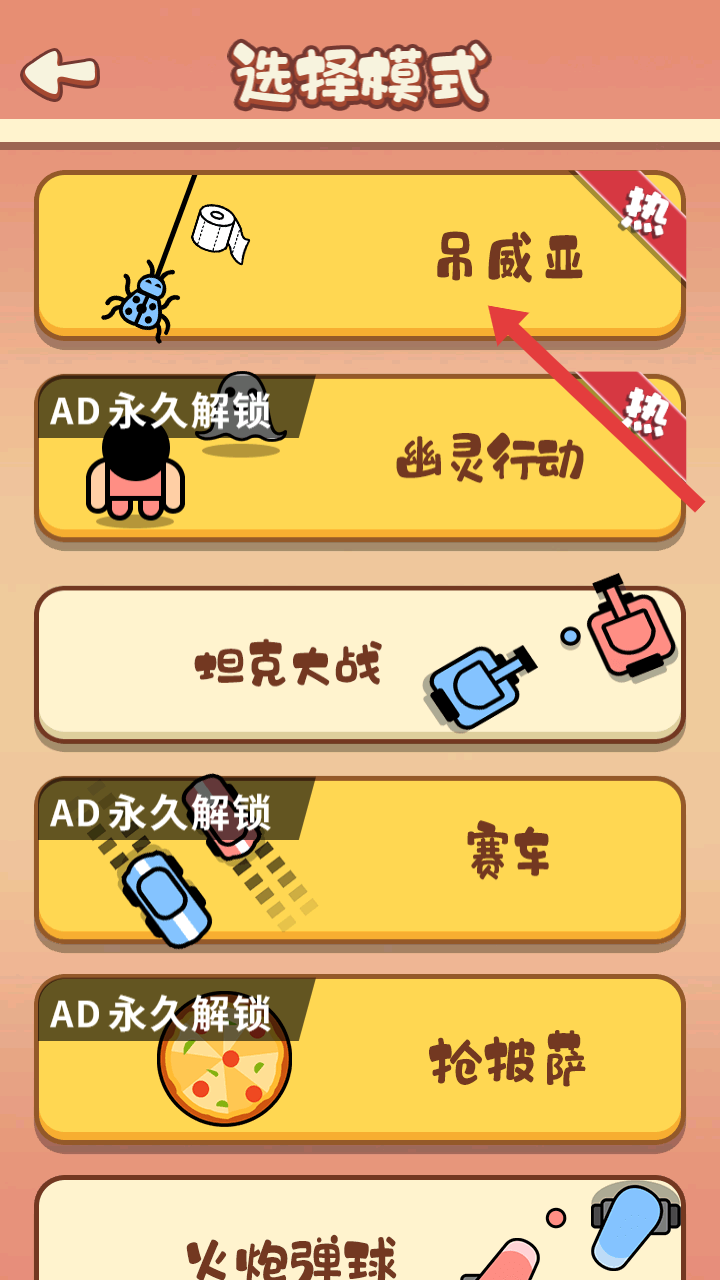720x1280 pixels.
Task: Choose the 赛车 mode card
Action: coord(360,860)
